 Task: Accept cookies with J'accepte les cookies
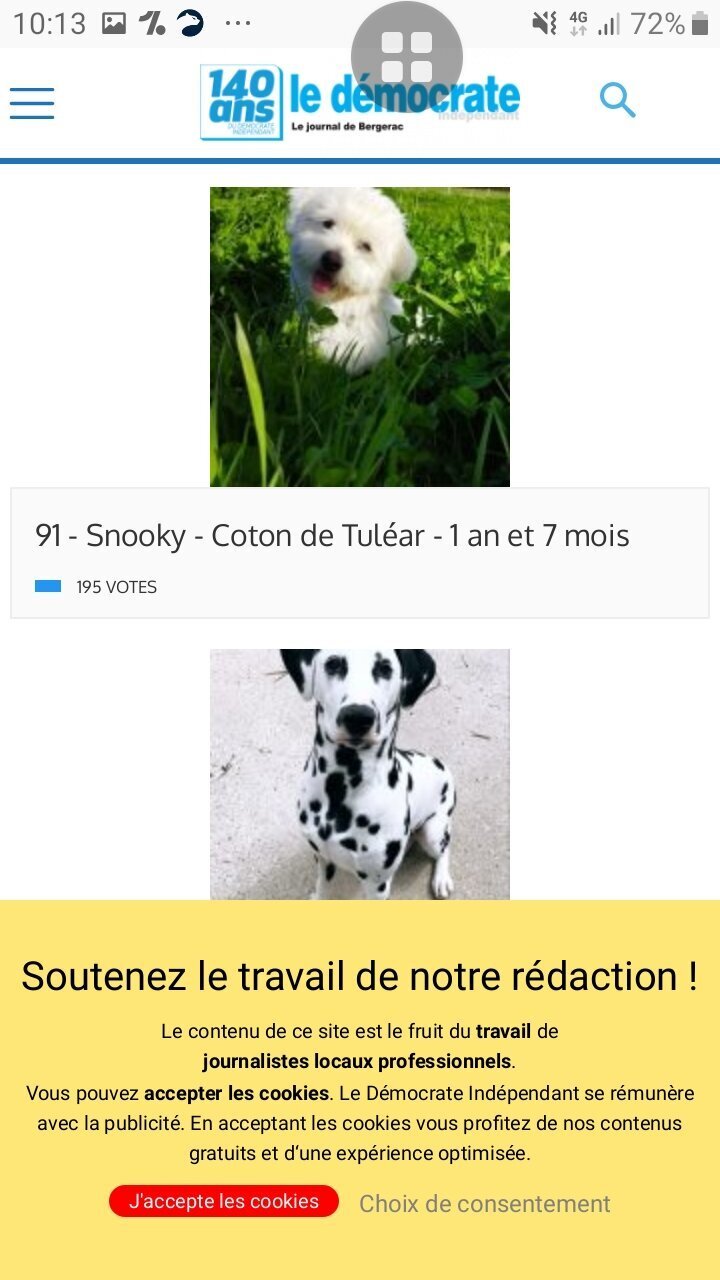click(x=224, y=1201)
